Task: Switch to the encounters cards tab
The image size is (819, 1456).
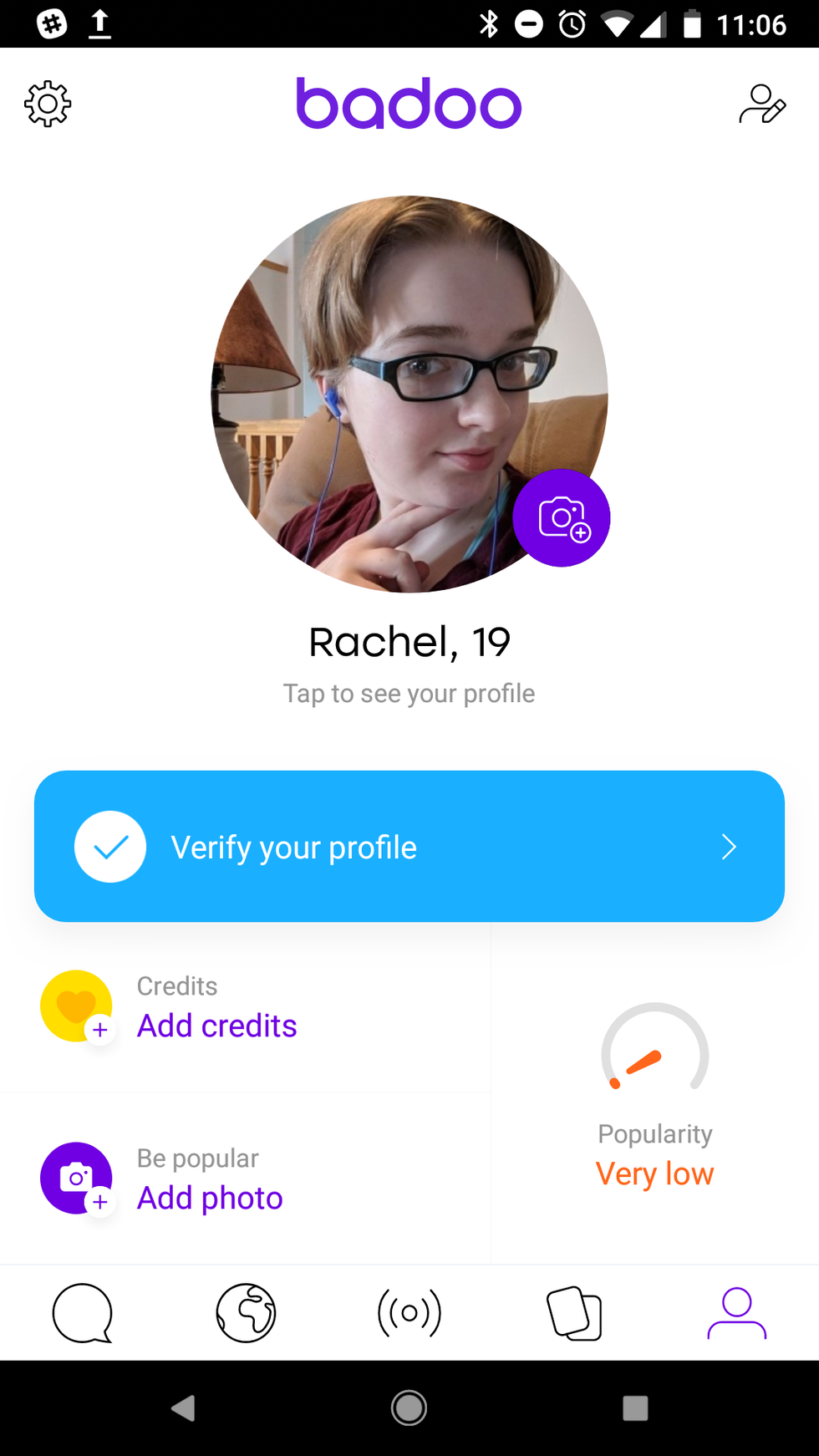Action: pos(573,1313)
